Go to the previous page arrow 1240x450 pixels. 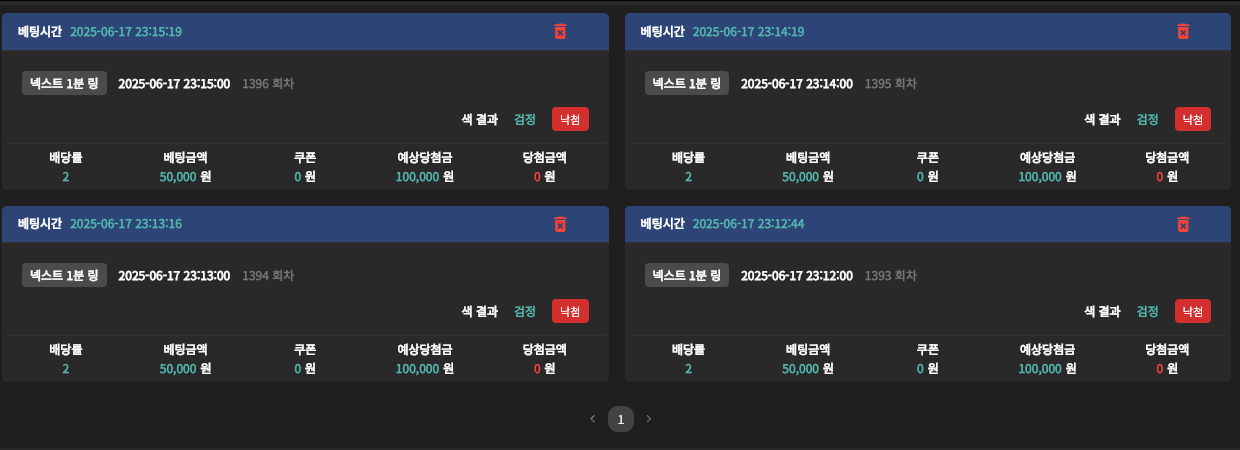[x=592, y=419]
